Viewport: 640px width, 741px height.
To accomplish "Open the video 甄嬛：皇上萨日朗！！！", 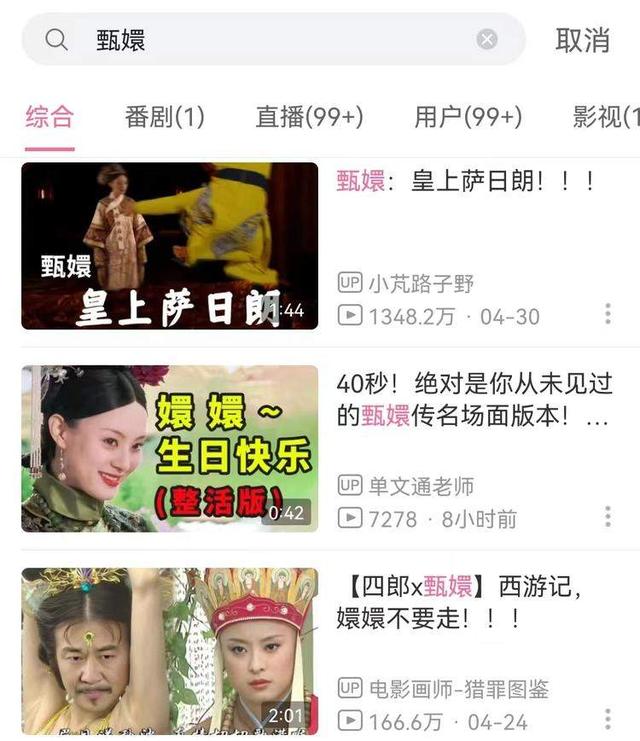I will (170, 246).
